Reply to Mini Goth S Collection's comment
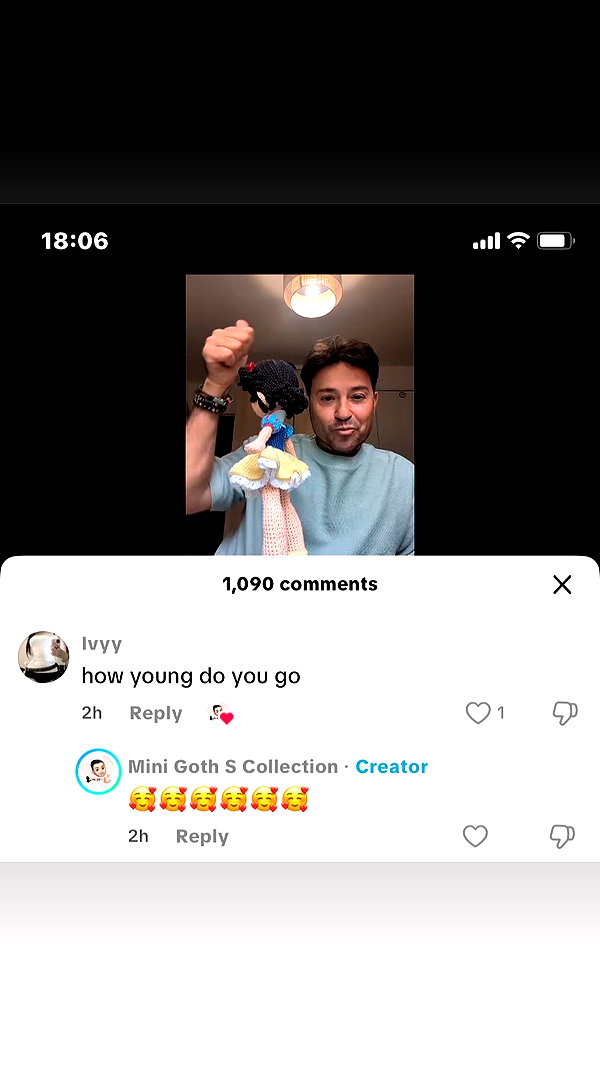The image size is (600, 1067). tap(202, 836)
